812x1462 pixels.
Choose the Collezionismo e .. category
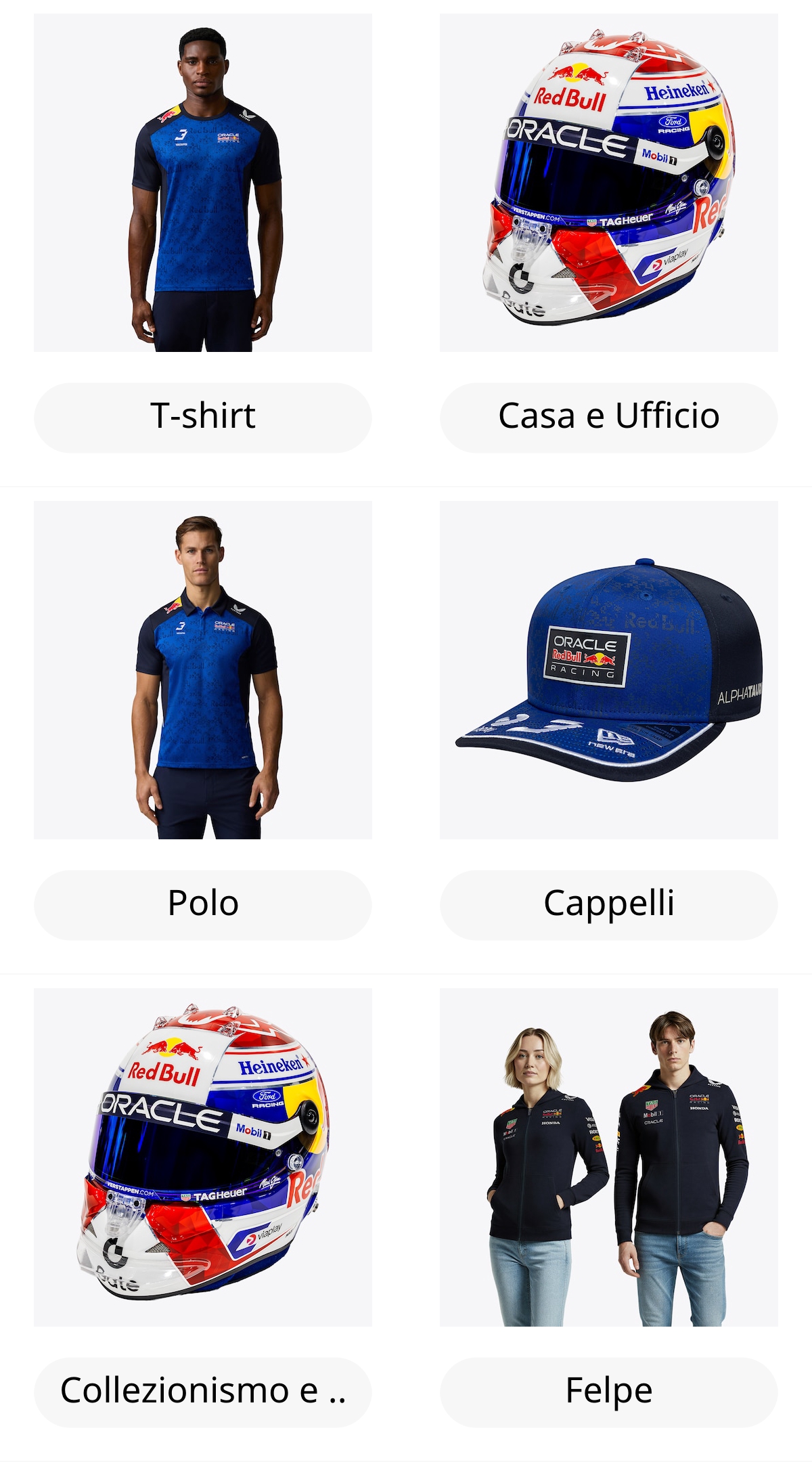[x=203, y=1392]
